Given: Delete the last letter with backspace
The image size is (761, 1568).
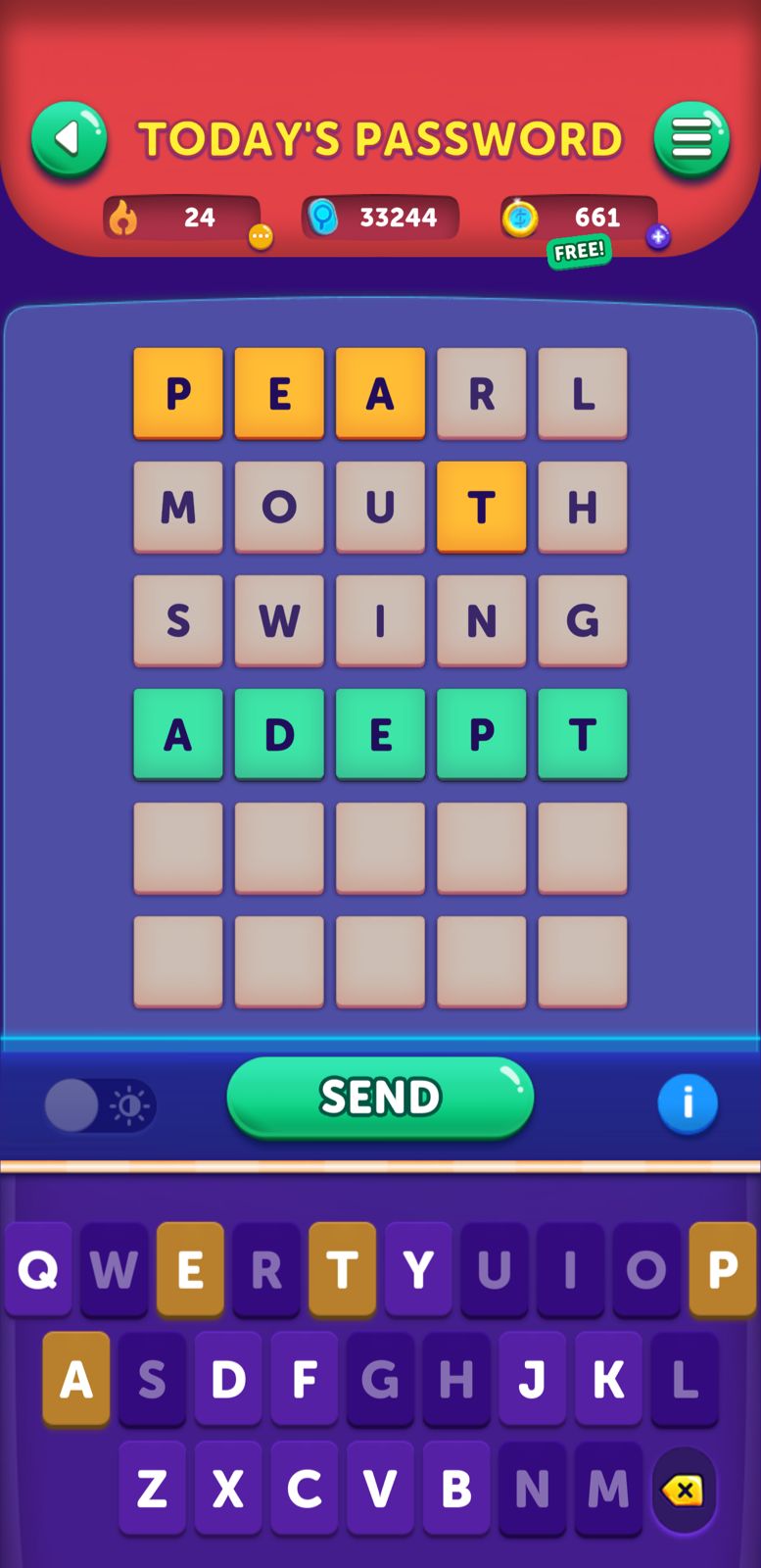Looking at the screenshot, I should pyautogui.click(x=683, y=1491).
